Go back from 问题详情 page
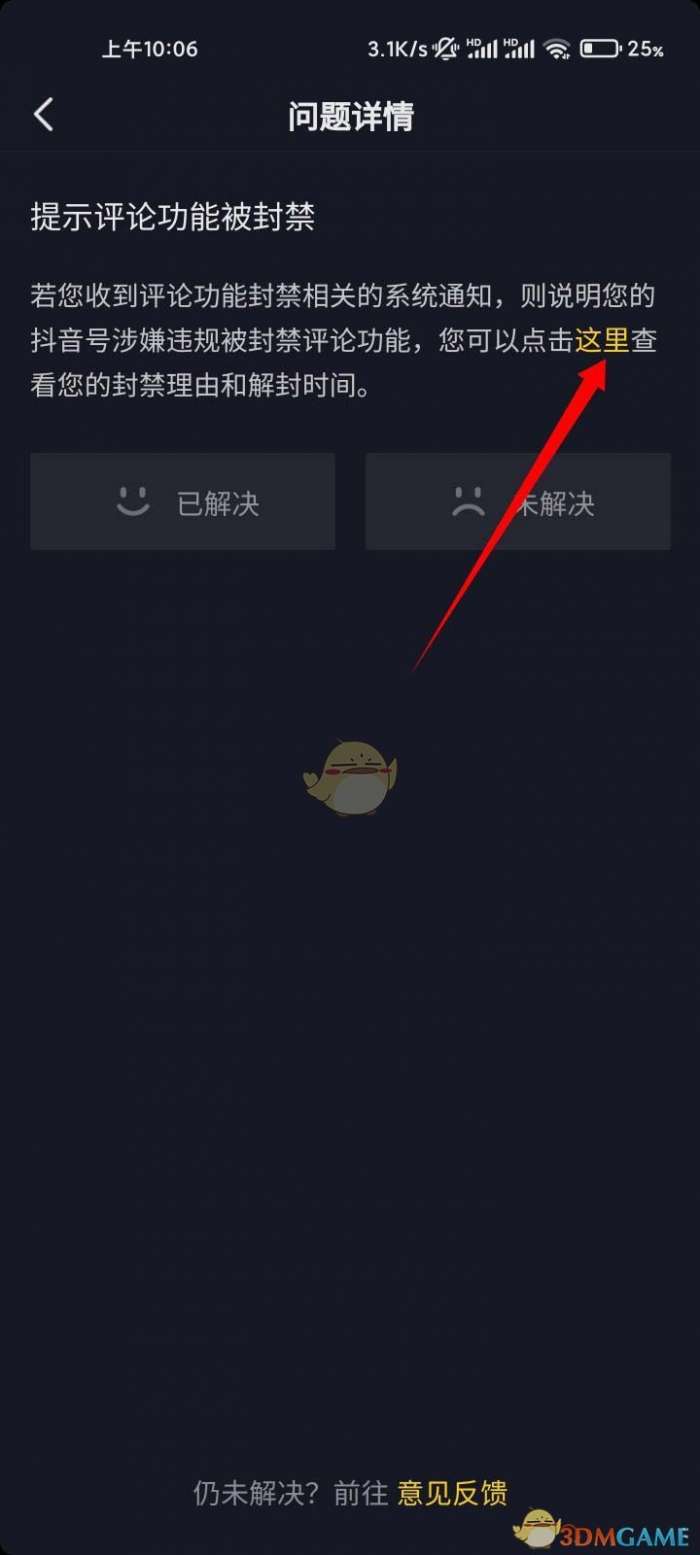 [43, 115]
